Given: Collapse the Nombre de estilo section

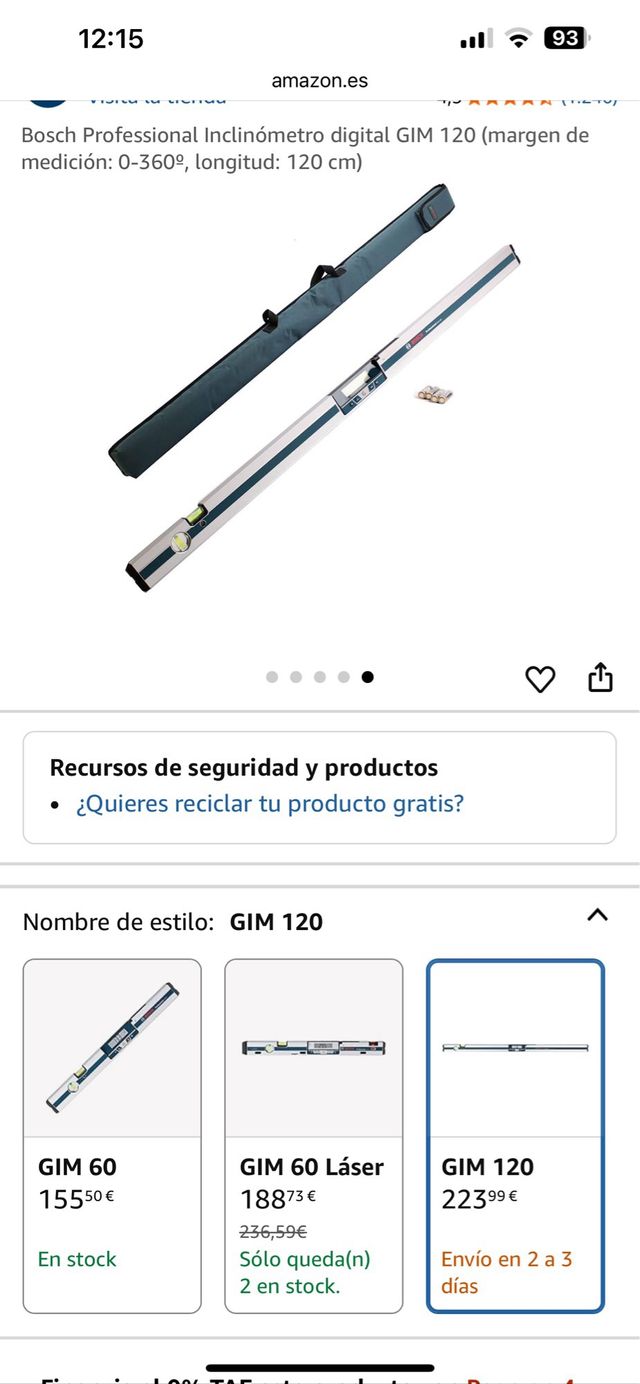Looking at the screenshot, I should [597, 915].
